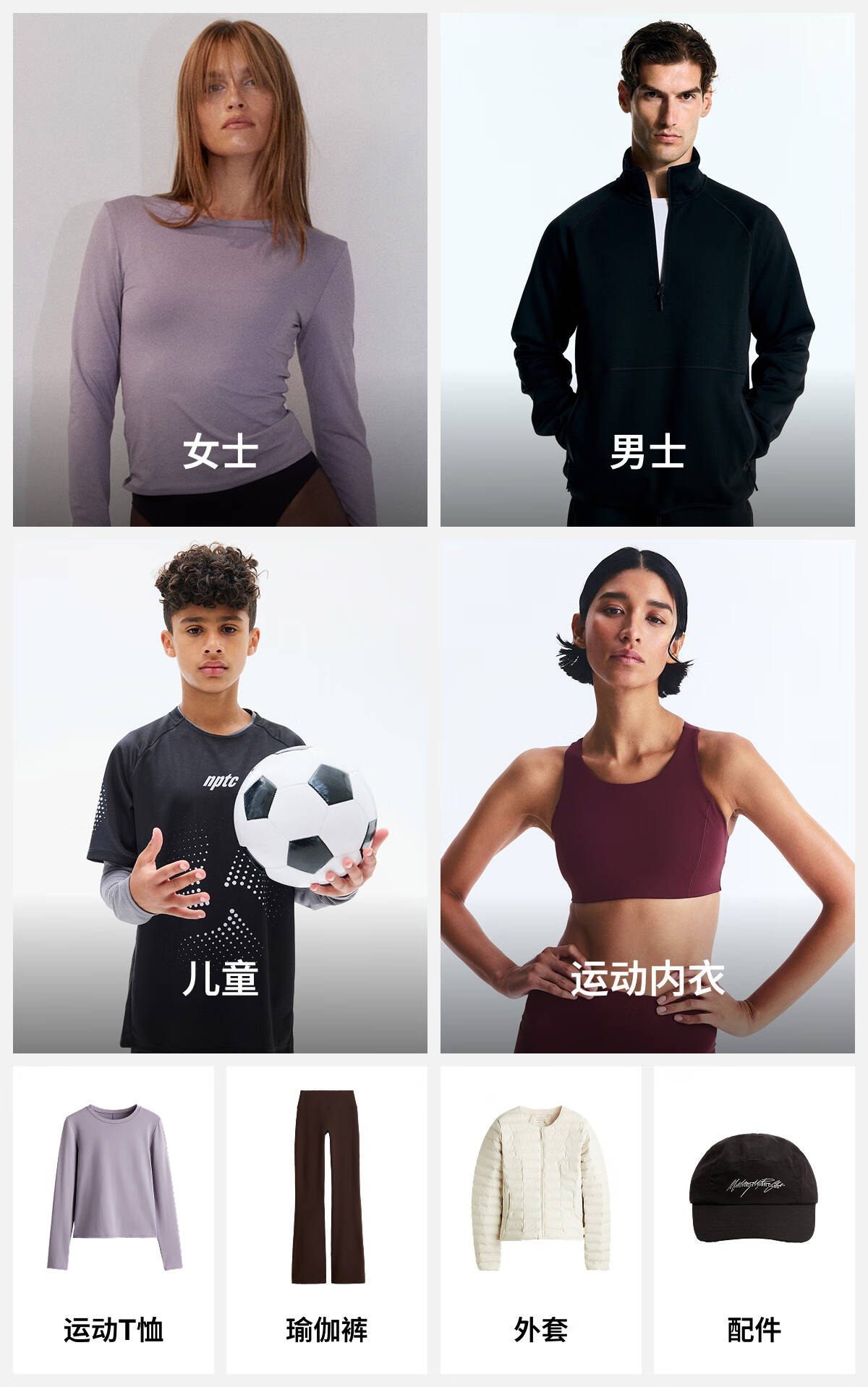Go to the 外套 category
This screenshot has height=1387, width=868.
coord(540,1219)
